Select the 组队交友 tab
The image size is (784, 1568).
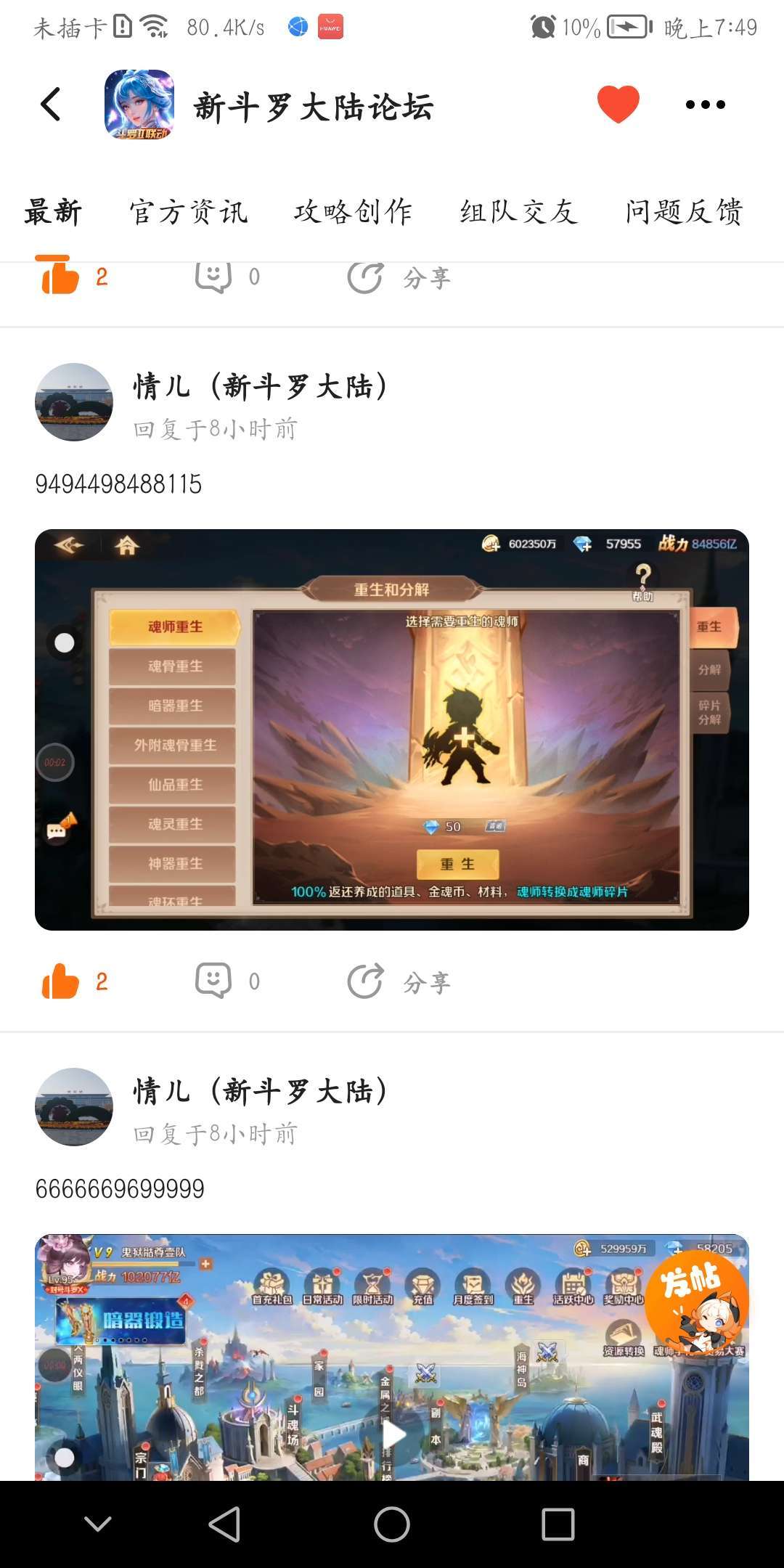[518, 212]
